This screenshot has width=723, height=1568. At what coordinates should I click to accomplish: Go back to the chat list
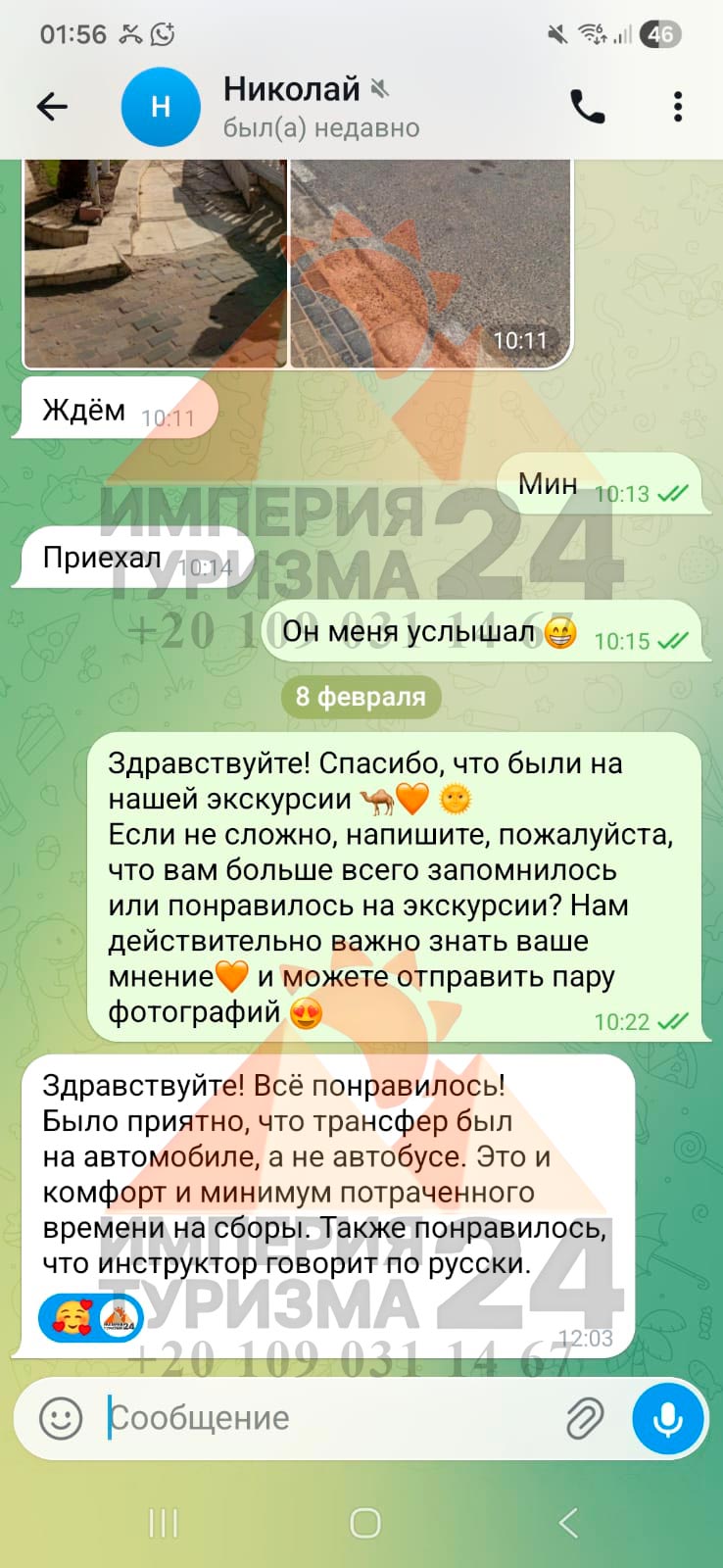tap(52, 107)
